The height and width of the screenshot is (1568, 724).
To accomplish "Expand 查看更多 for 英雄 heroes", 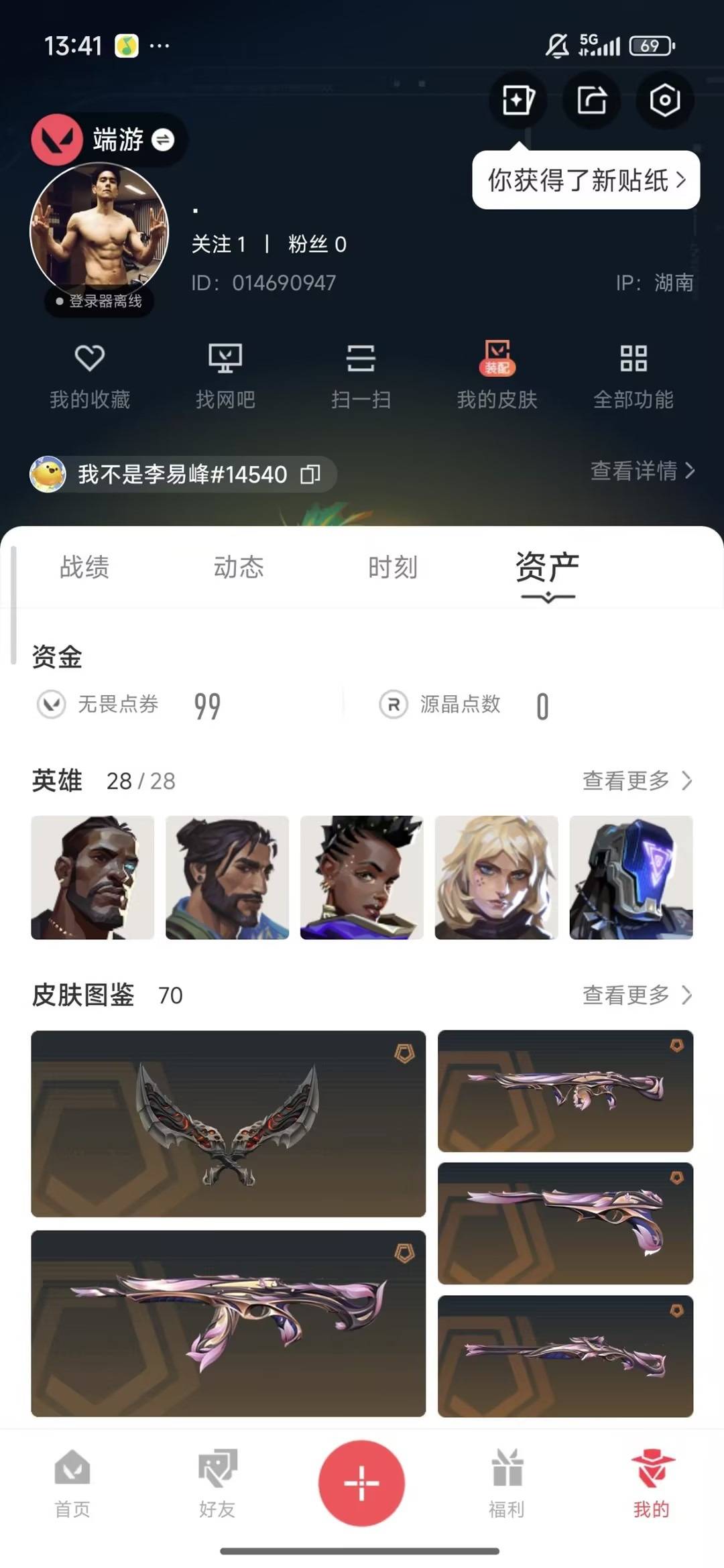I will (633, 781).
